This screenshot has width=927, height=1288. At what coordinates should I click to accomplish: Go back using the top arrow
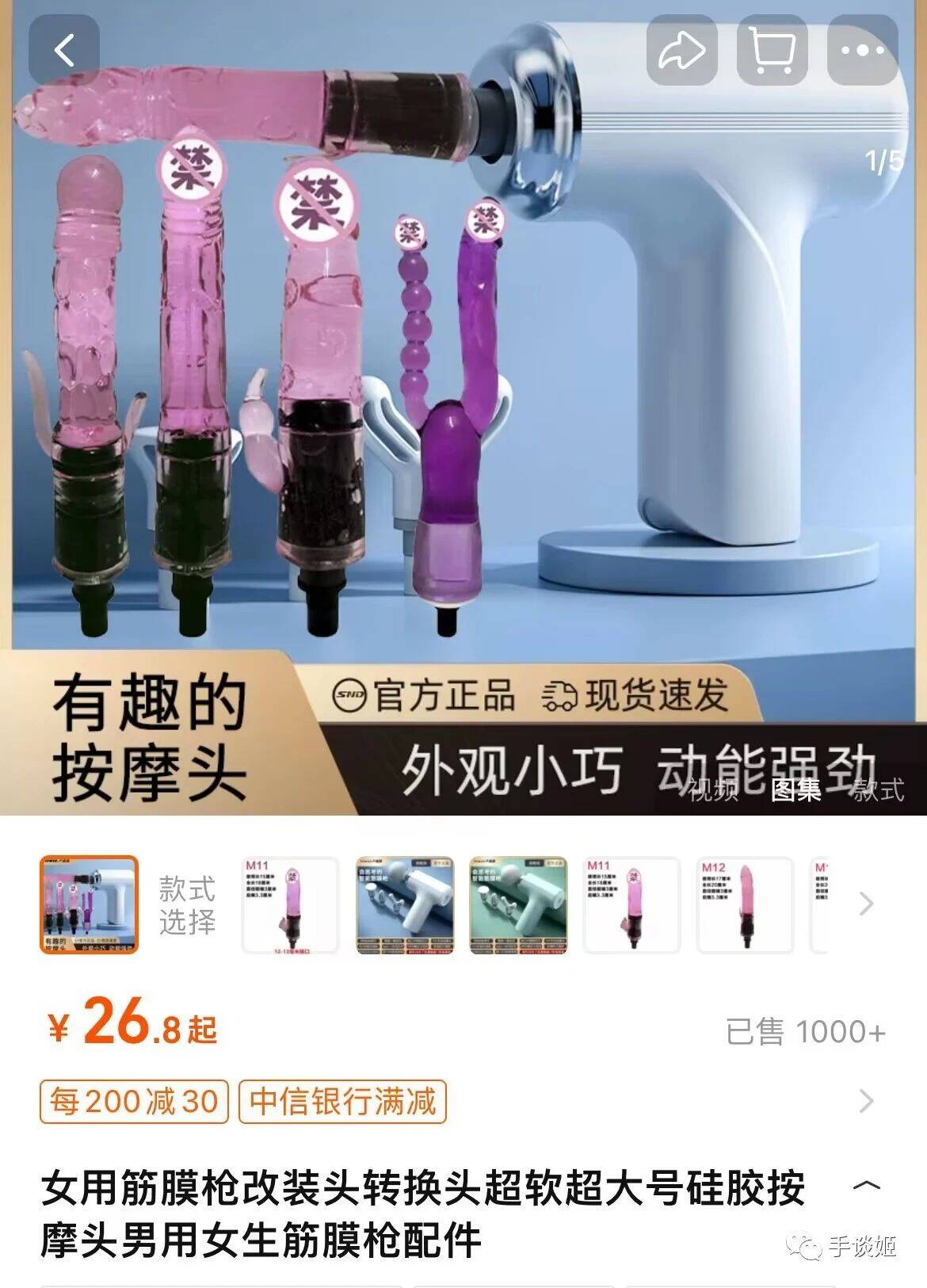(64, 51)
